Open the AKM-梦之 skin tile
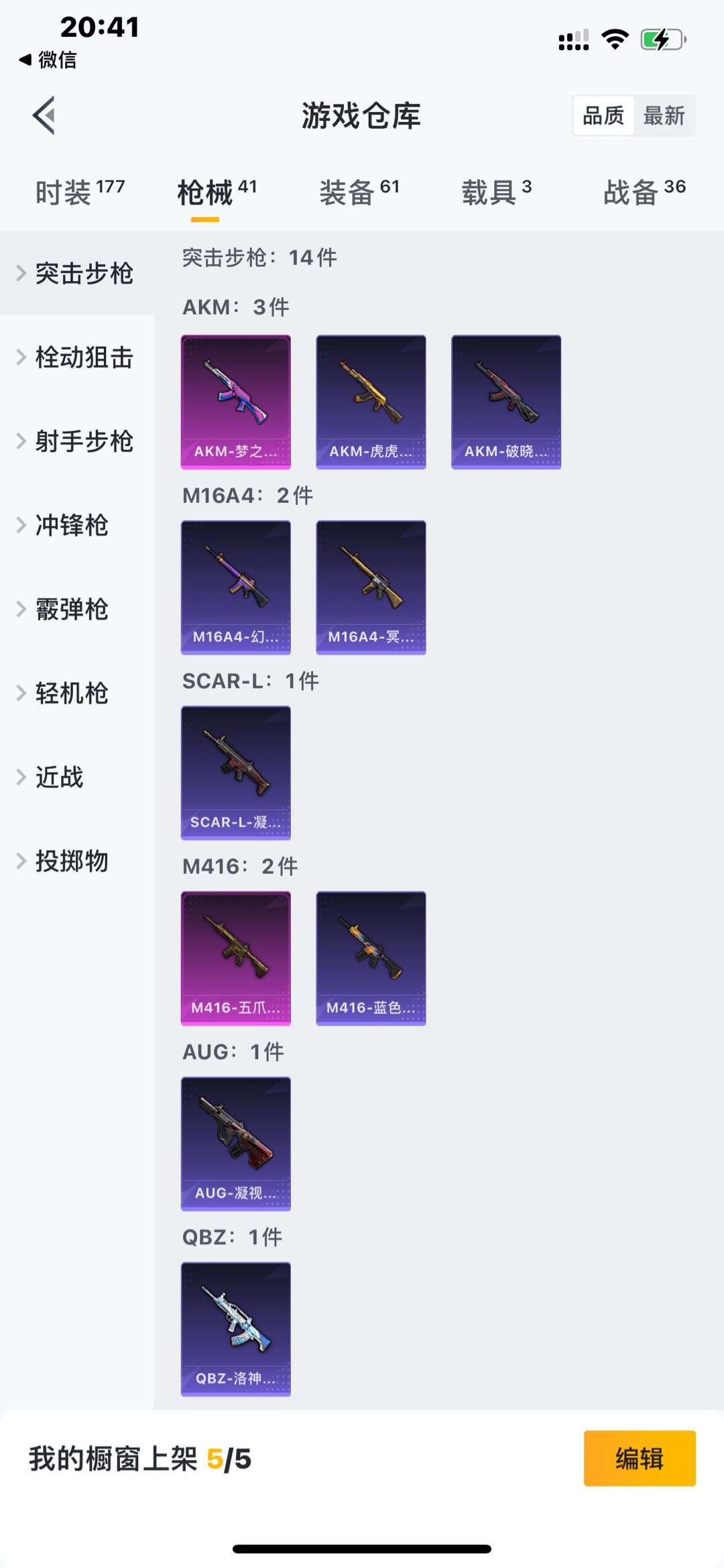724x1568 pixels. [x=236, y=402]
